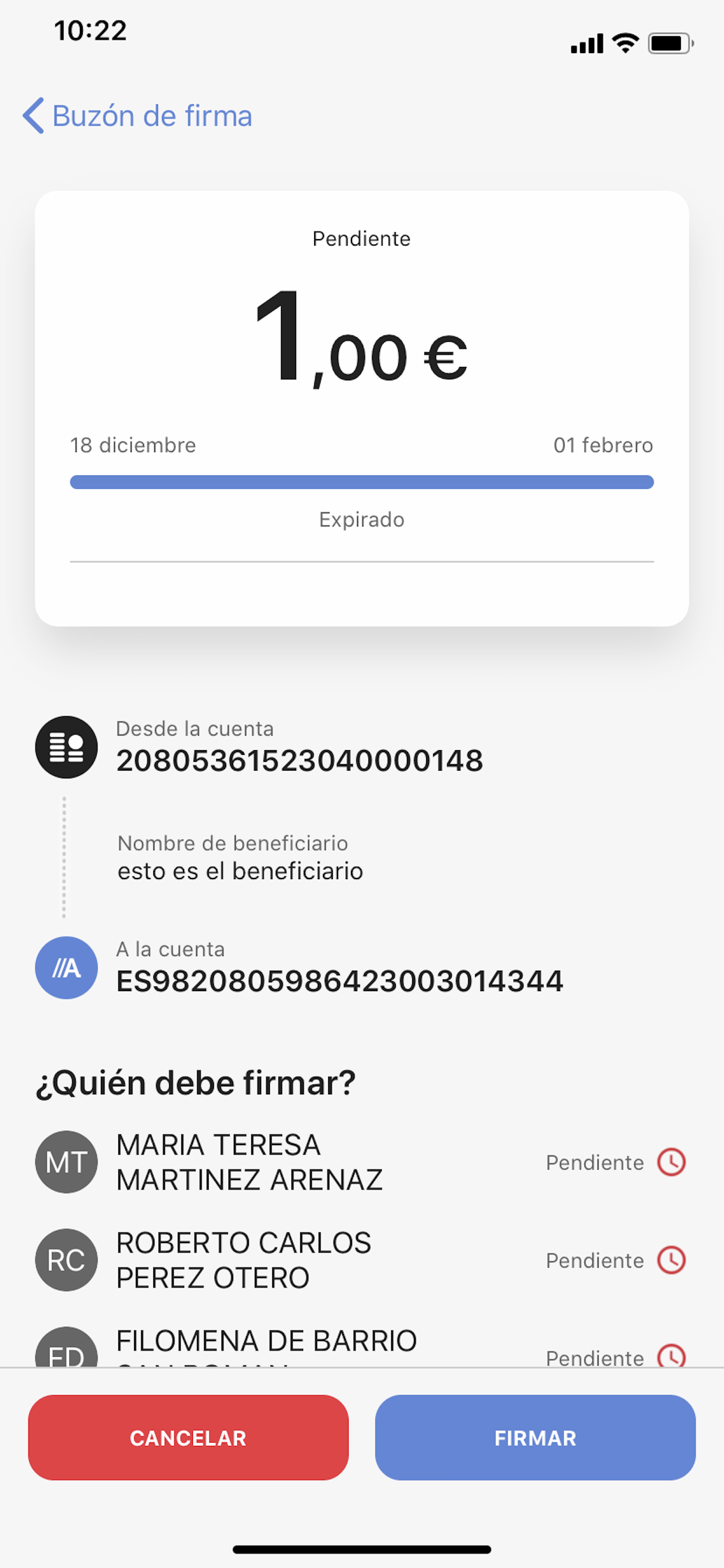This screenshot has width=724, height=1568.
Task: Go back via the Buzón de firma link
Action: pyautogui.click(x=153, y=116)
